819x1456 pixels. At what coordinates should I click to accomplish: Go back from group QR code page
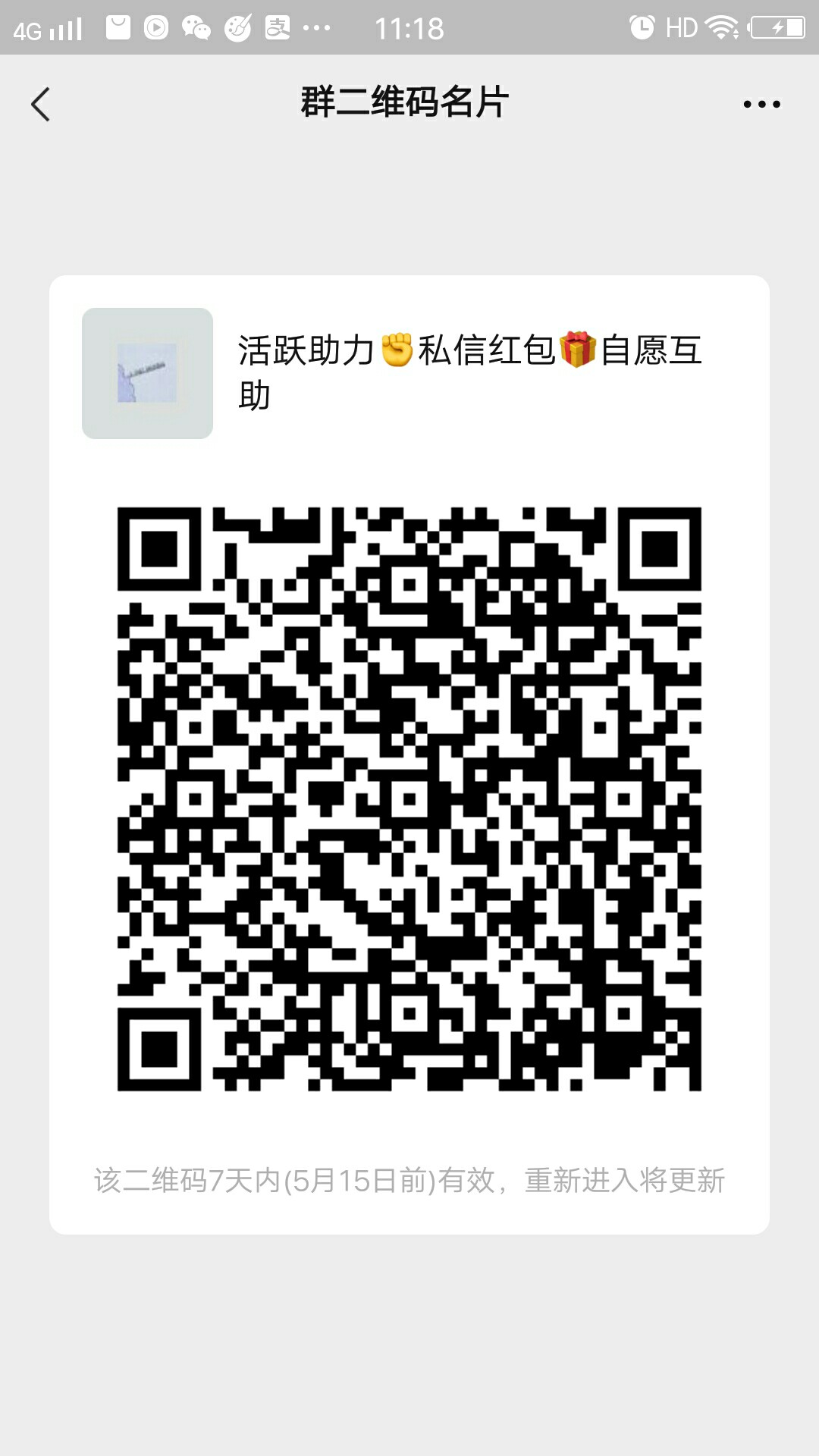point(41,104)
